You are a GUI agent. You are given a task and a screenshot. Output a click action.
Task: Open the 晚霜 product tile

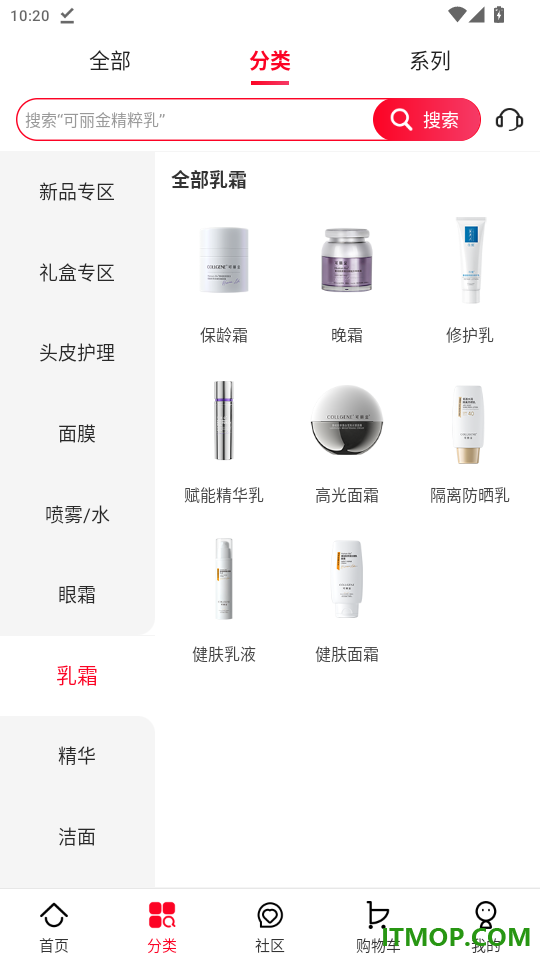tap(347, 280)
